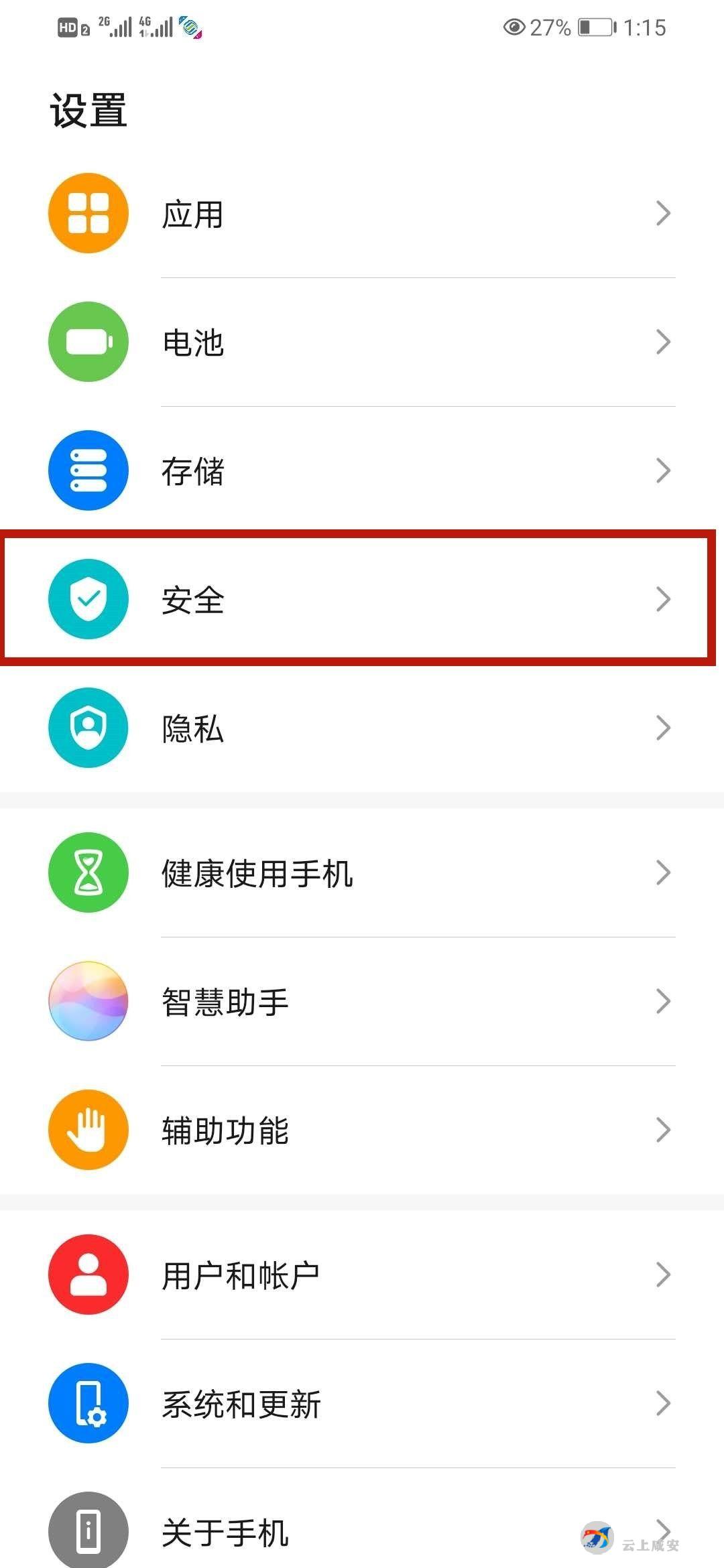Open the 安全 (Security) settings
The height and width of the screenshot is (1568, 724).
(362, 599)
